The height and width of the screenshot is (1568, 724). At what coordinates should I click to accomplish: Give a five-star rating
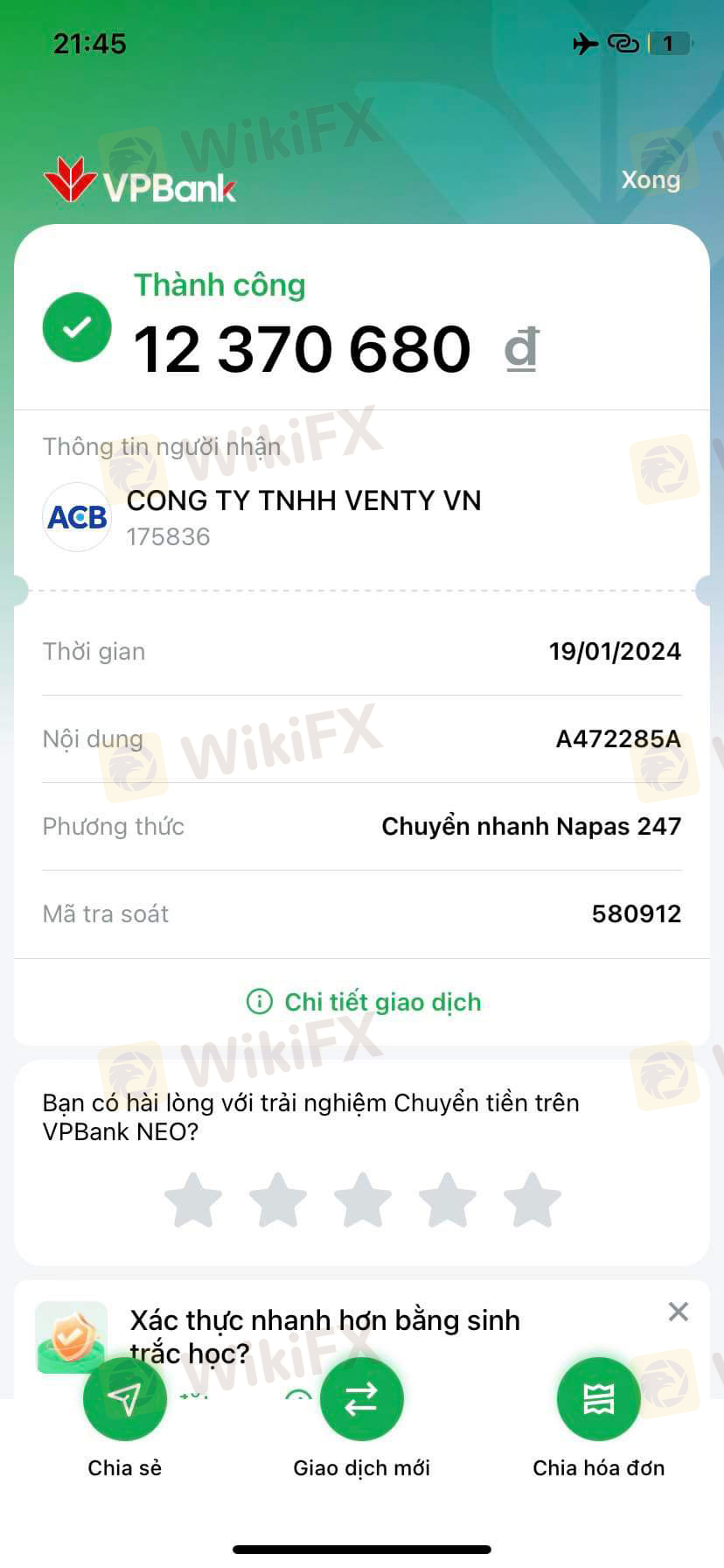pos(532,1200)
